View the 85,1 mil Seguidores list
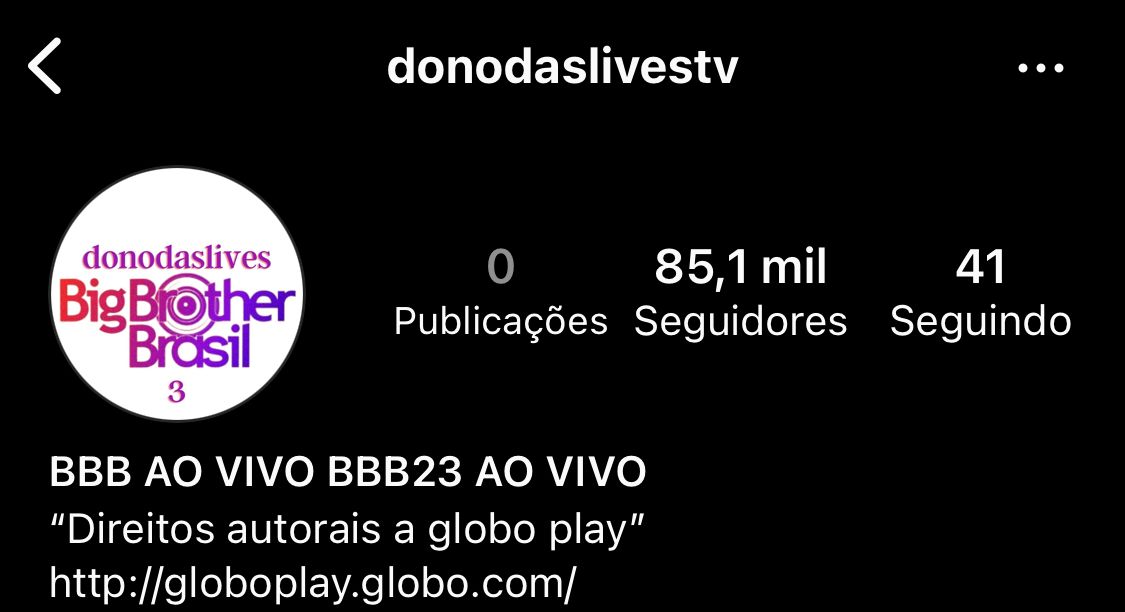The image size is (1125, 612). click(x=740, y=293)
